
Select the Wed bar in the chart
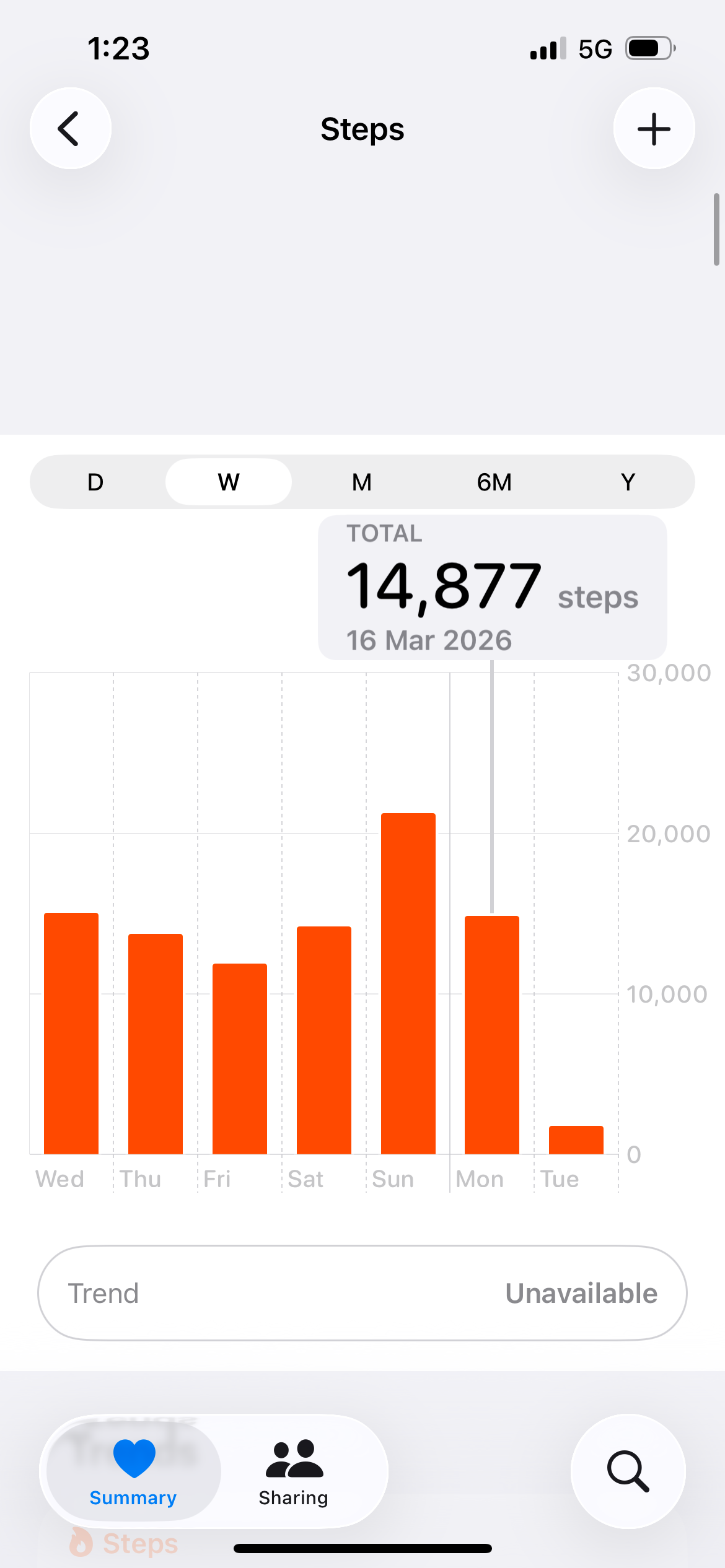tap(71, 1033)
